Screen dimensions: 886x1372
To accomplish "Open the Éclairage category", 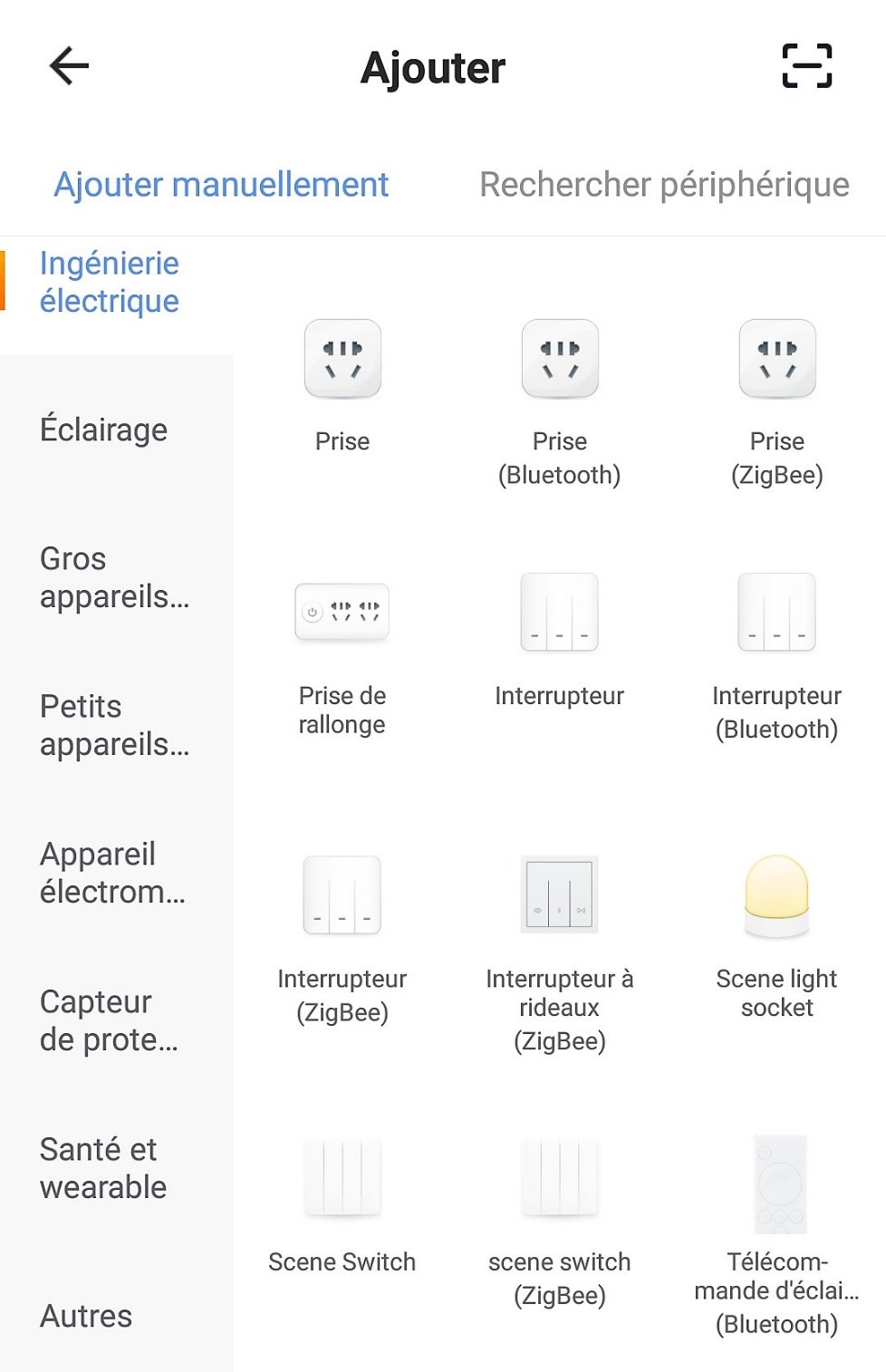I will pyautogui.click(x=104, y=430).
